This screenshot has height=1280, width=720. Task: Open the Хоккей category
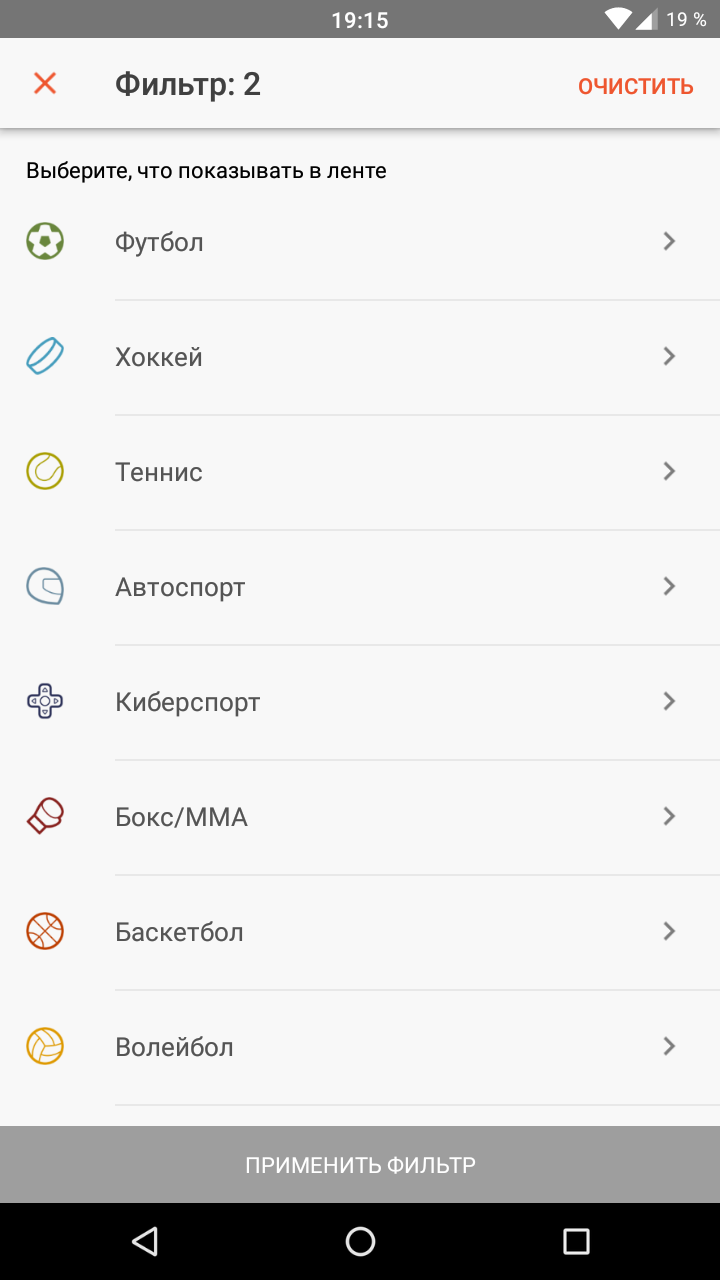(360, 357)
